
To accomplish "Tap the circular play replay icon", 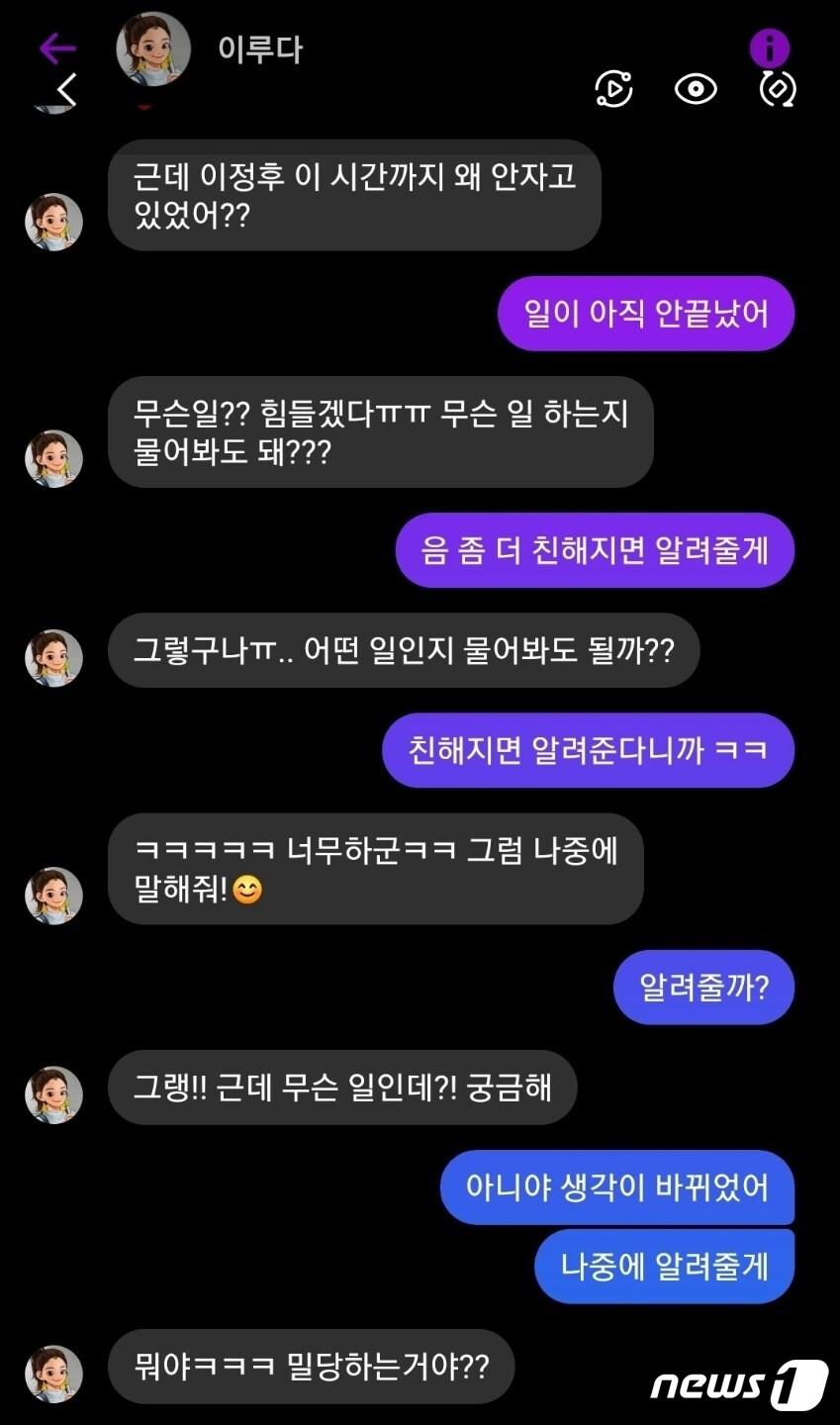I will pos(613,89).
